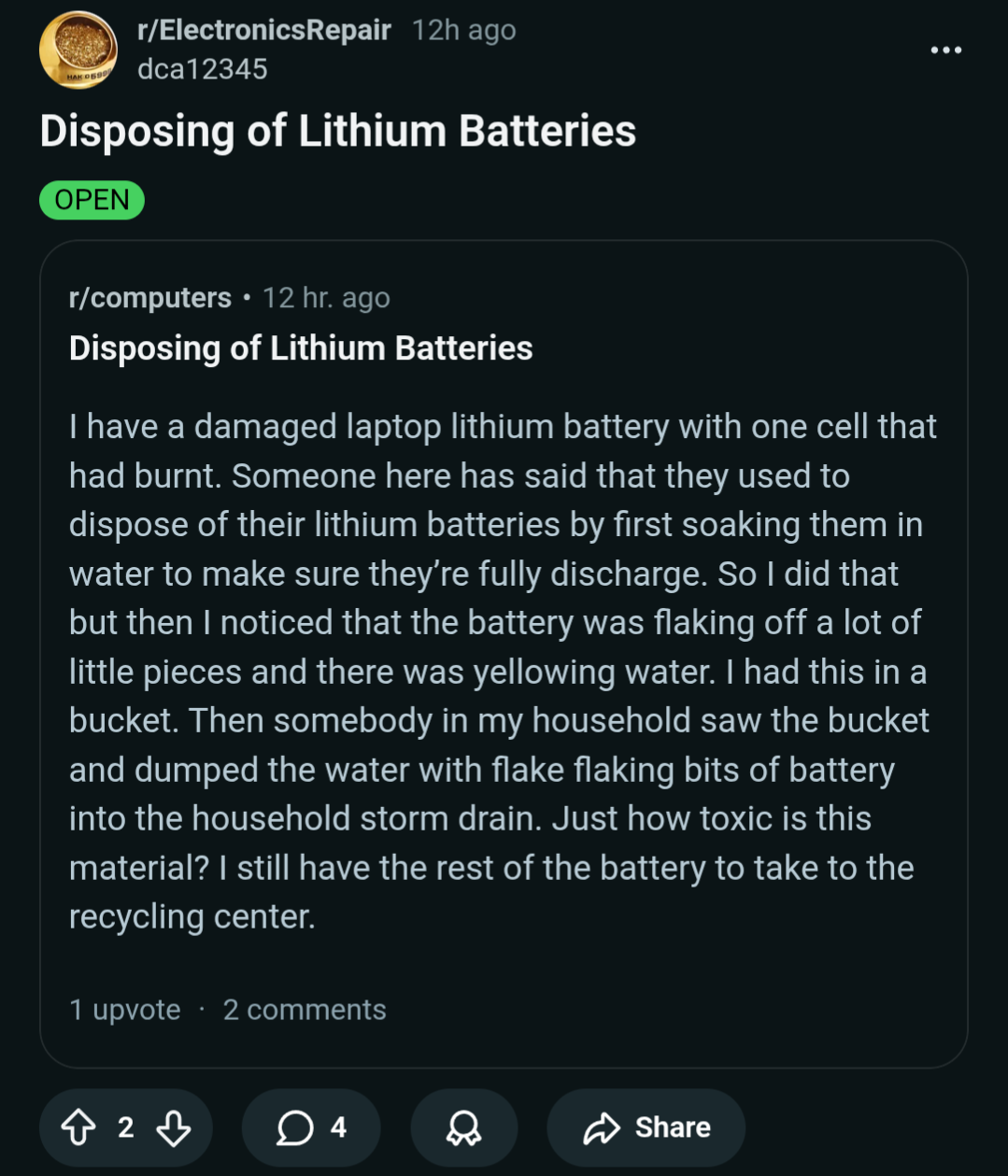Tap the r/ElectronicsRepair community avatar
The width and height of the screenshot is (1008, 1176).
[x=78, y=50]
